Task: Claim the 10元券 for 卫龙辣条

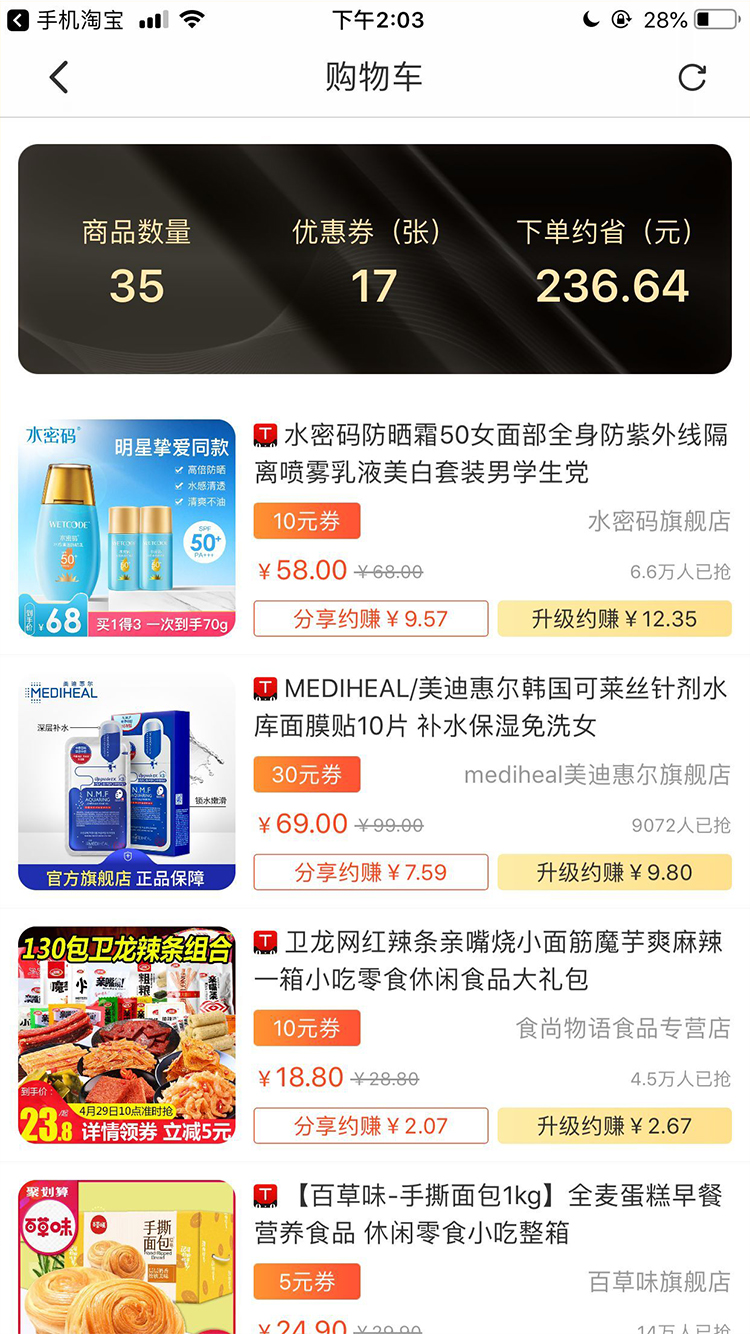Action: pos(307,1028)
